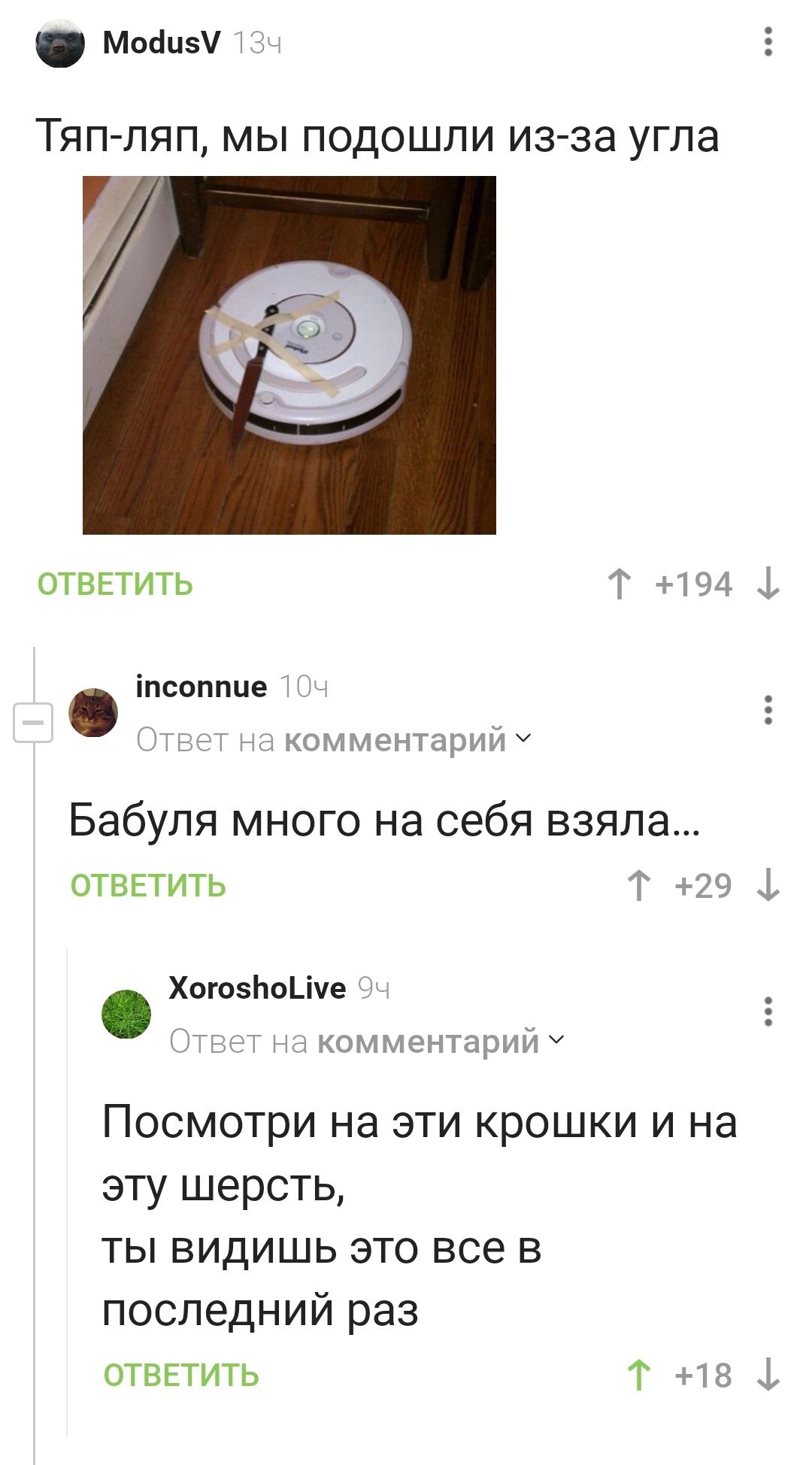Viewport: 812px width, 1465px height.
Task: Open ModusV's profile
Action: (x=161, y=43)
